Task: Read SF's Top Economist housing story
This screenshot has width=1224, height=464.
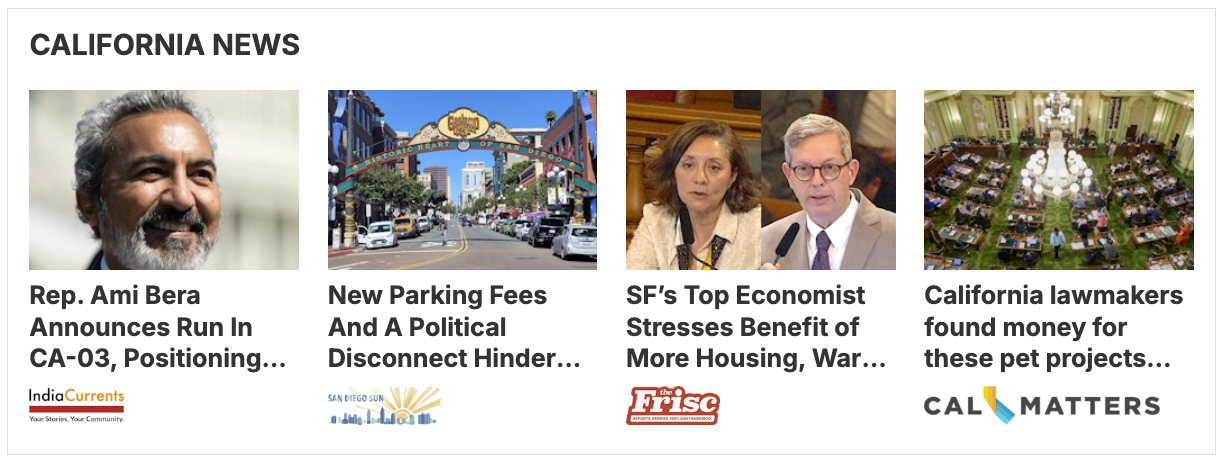Action: click(756, 327)
